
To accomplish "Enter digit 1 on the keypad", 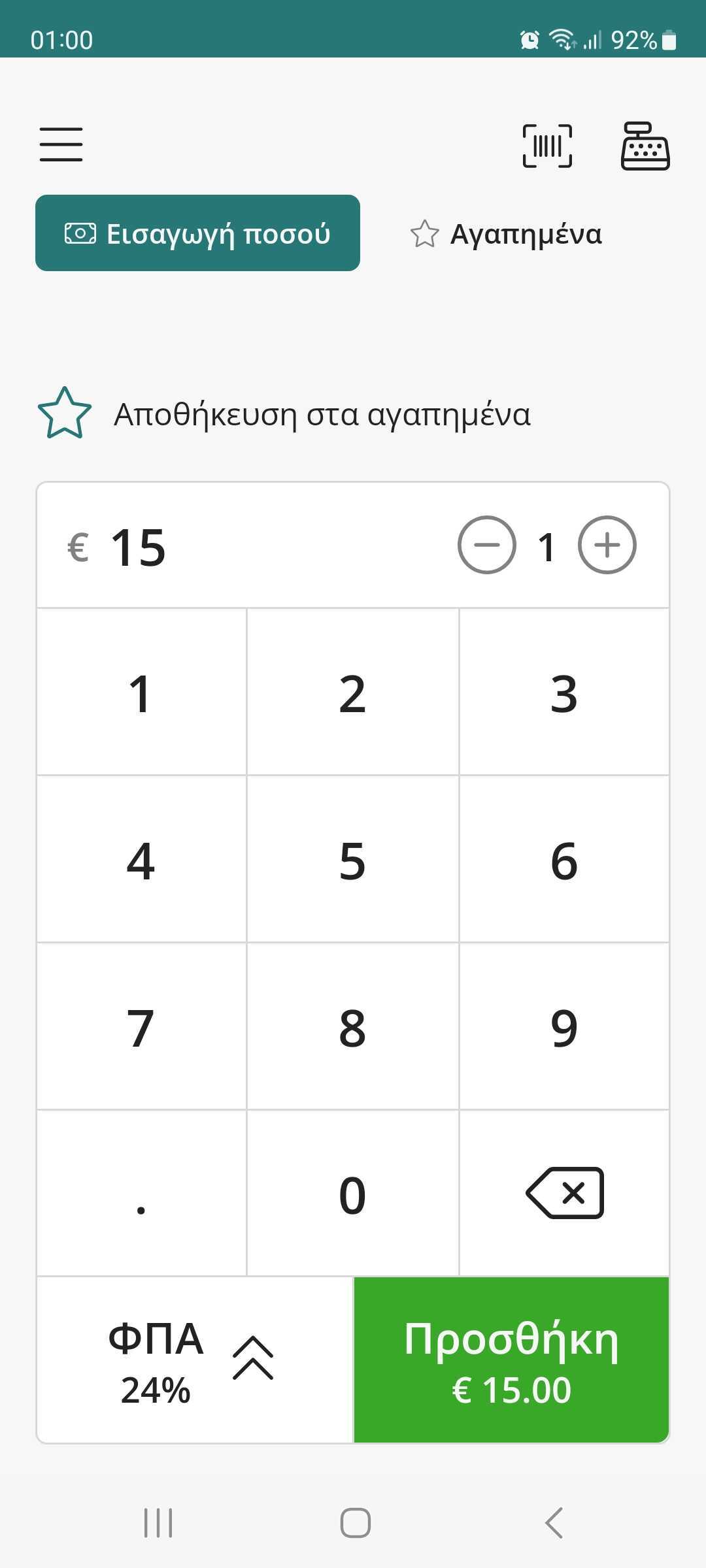I will click(141, 693).
